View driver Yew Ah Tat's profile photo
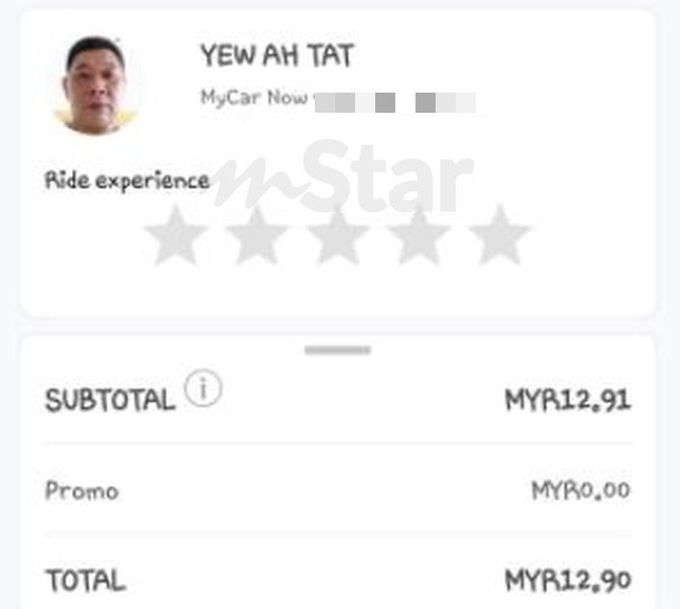This screenshot has height=609, width=680. 96,85
